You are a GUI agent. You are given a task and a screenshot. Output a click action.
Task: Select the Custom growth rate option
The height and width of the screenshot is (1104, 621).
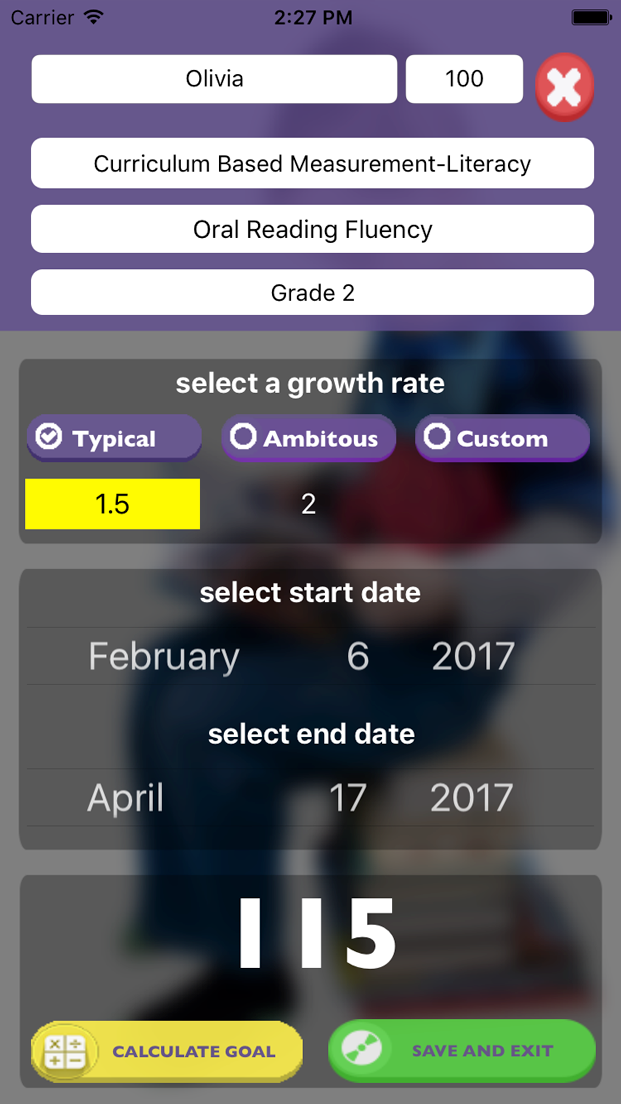502,438
